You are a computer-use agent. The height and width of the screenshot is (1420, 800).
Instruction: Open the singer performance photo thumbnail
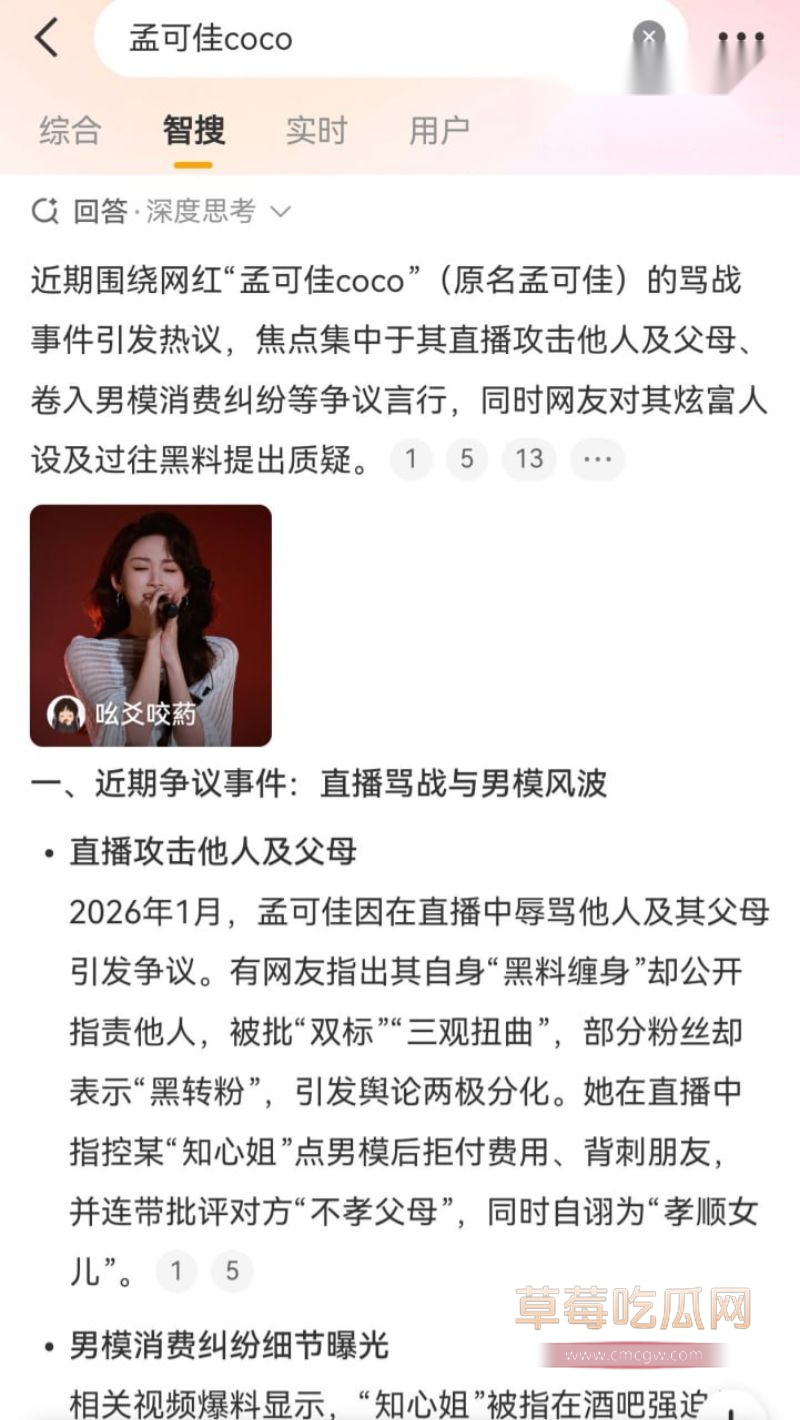click(150, 620)
